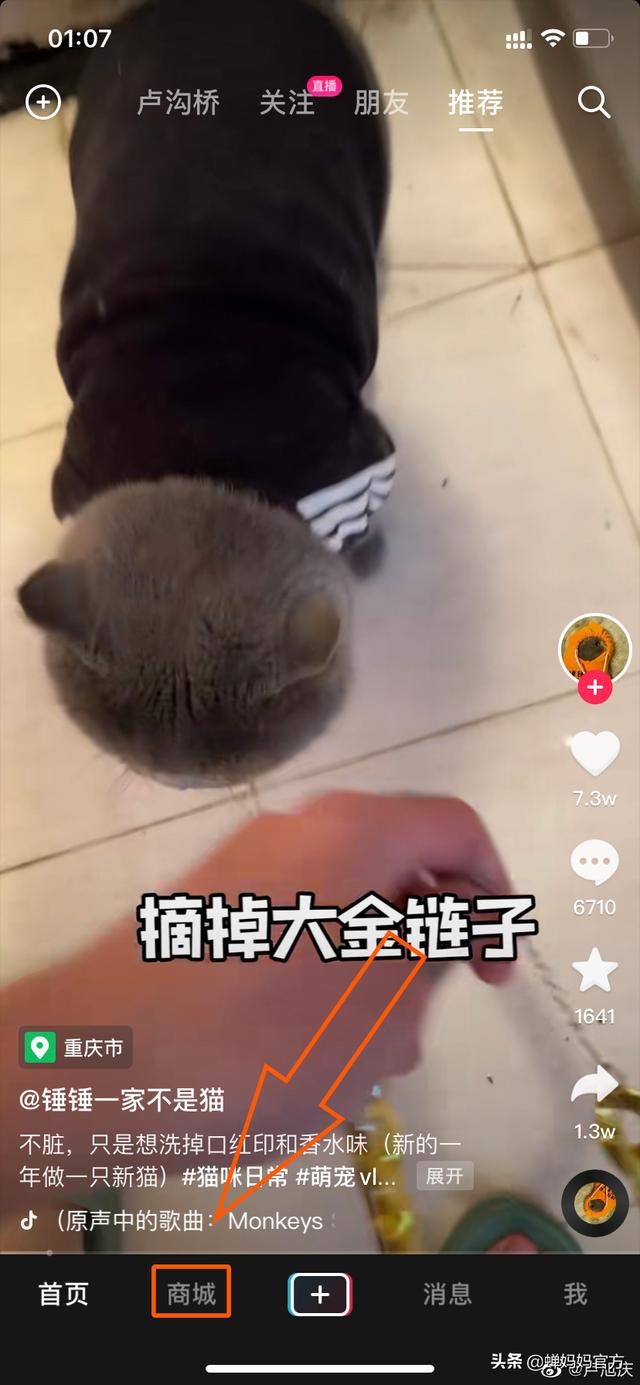
Task: Switch to the 关注 tab
Action: pyautogui.click(x=287, y=102)
